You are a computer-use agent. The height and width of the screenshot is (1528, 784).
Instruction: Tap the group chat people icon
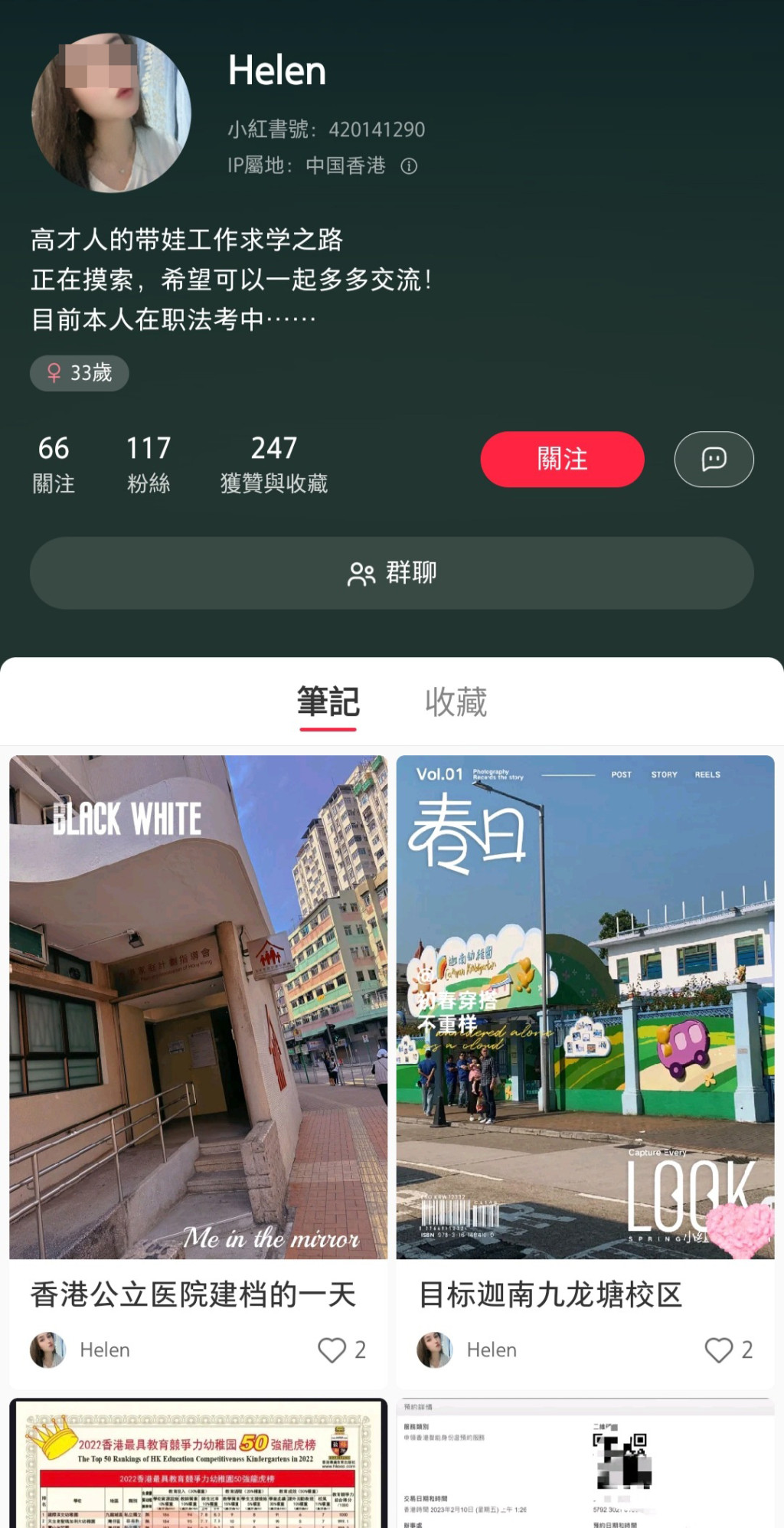click(x=361, y=571)
